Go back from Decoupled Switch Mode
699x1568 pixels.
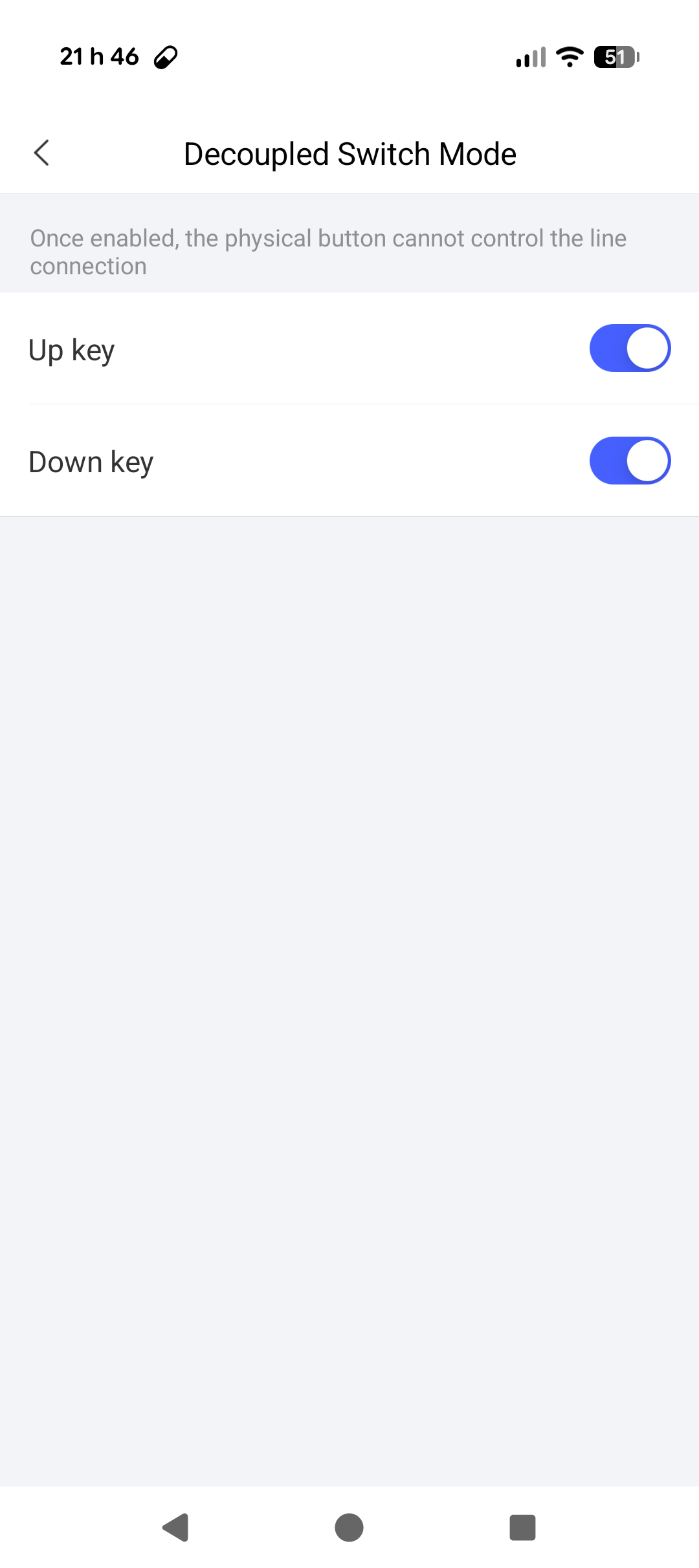click(x=42, y=153)
